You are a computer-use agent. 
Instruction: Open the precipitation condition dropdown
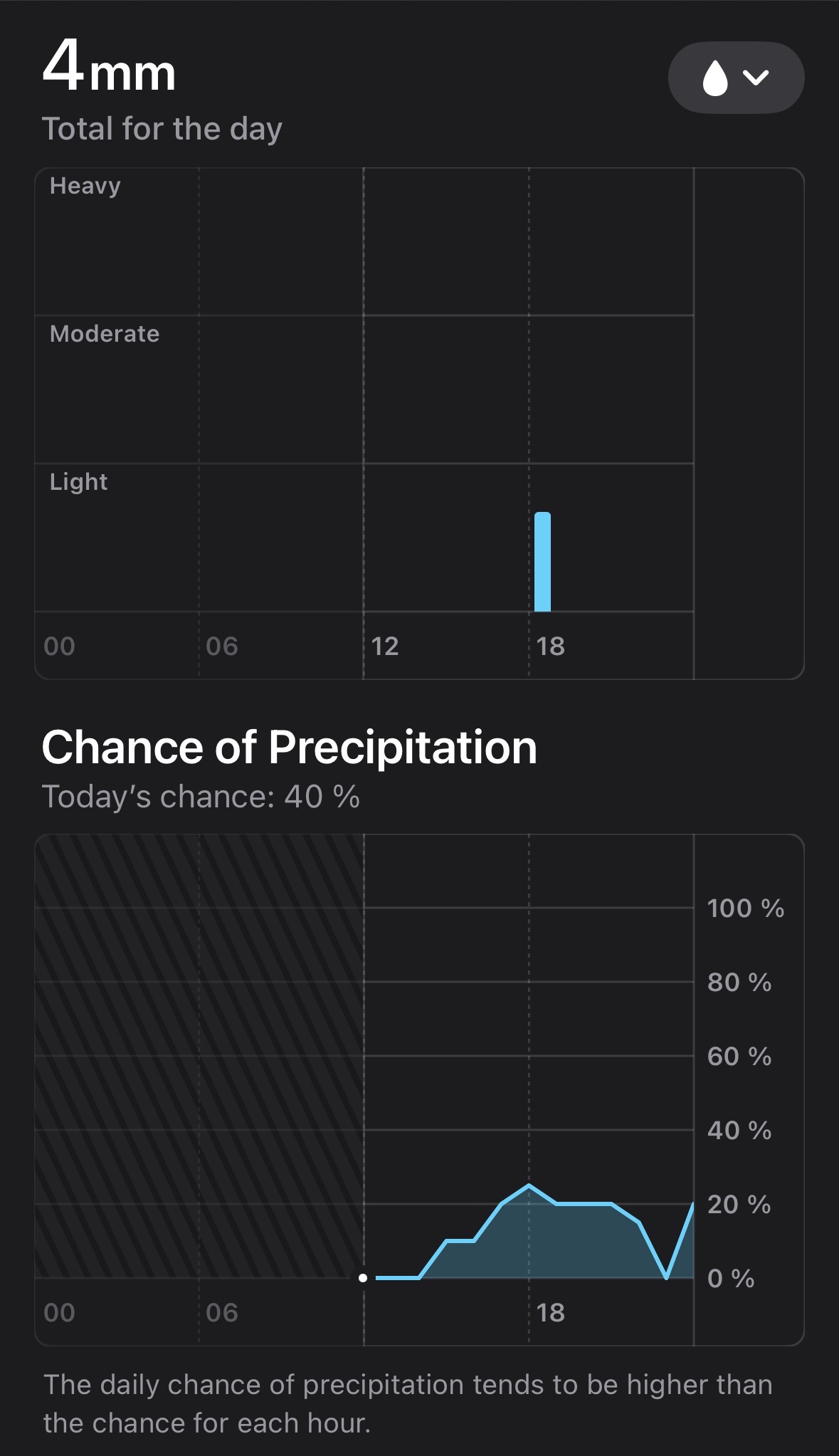tap(736, 77)
